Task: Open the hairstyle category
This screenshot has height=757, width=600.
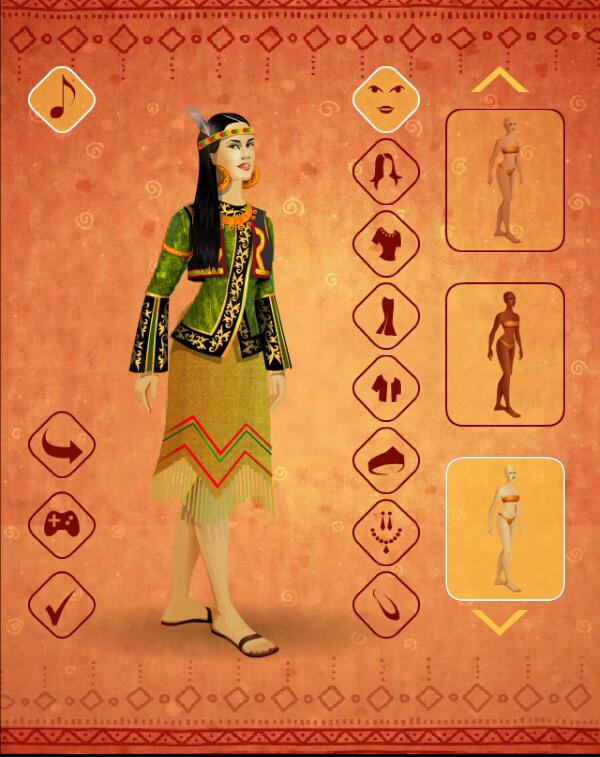Action: pos(386,171)
